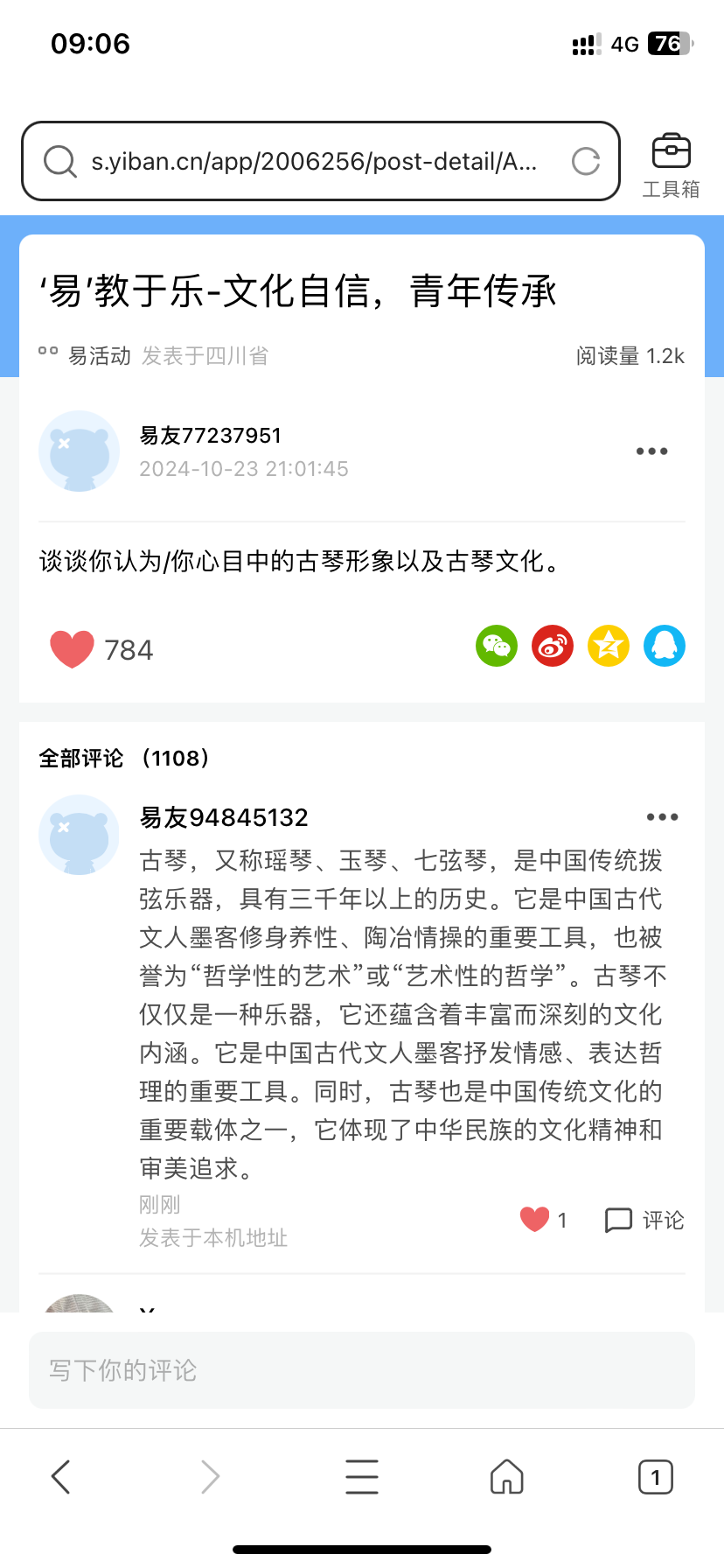Go to the browser home page
This screenshot has height=1568, width=724.
[507, 1477]
